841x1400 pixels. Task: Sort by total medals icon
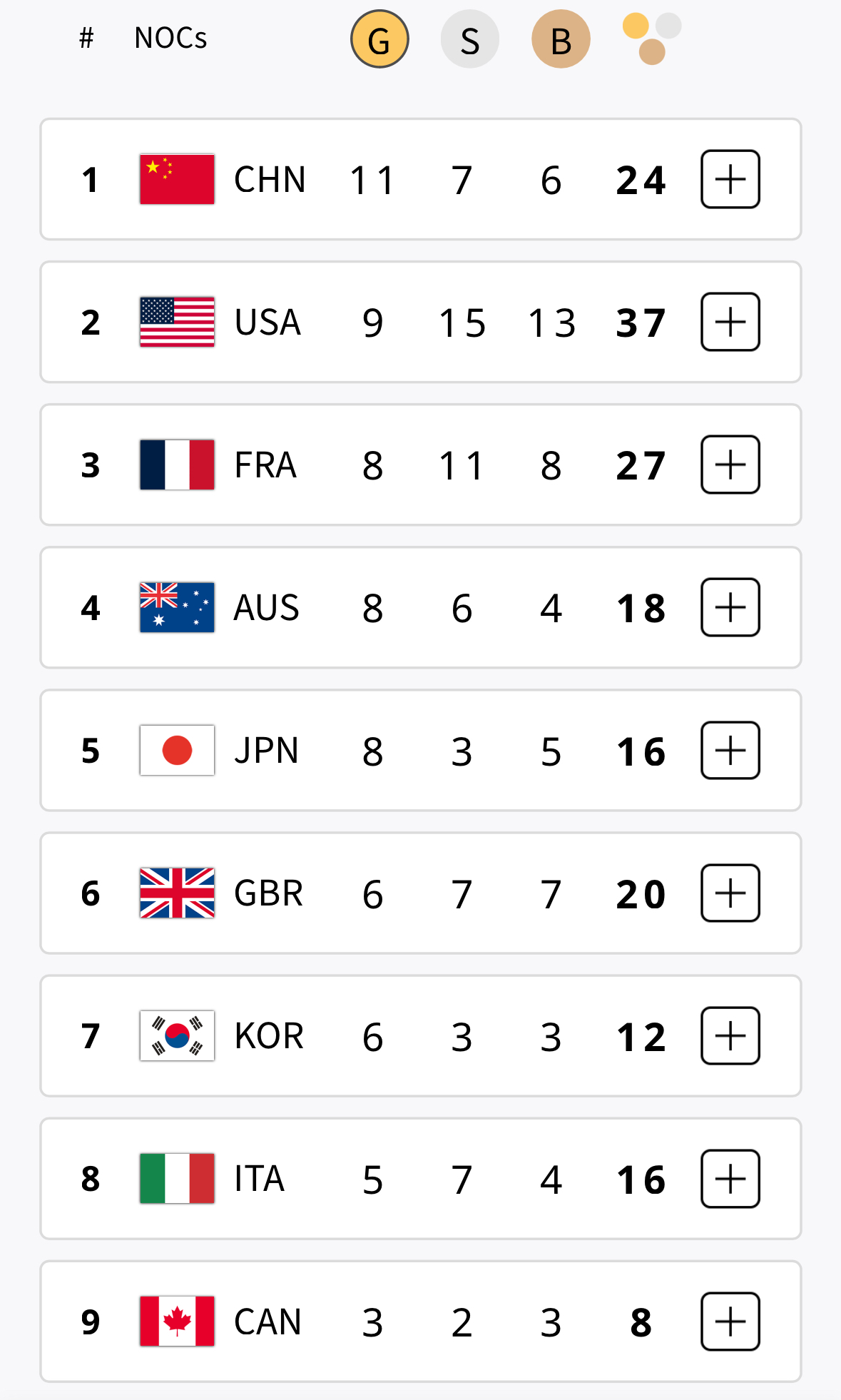click(651, 39)
